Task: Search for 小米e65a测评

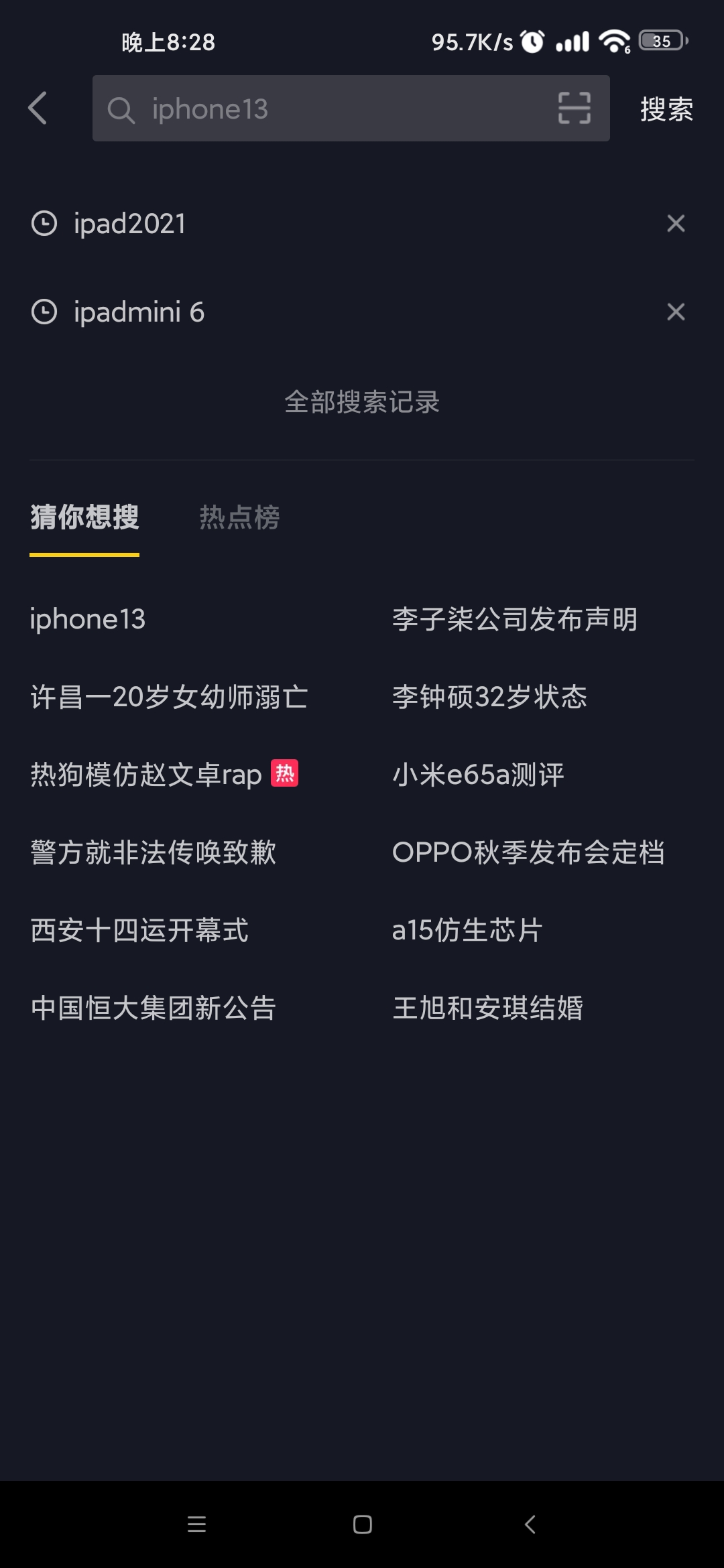Action: (x=478, y=775)
